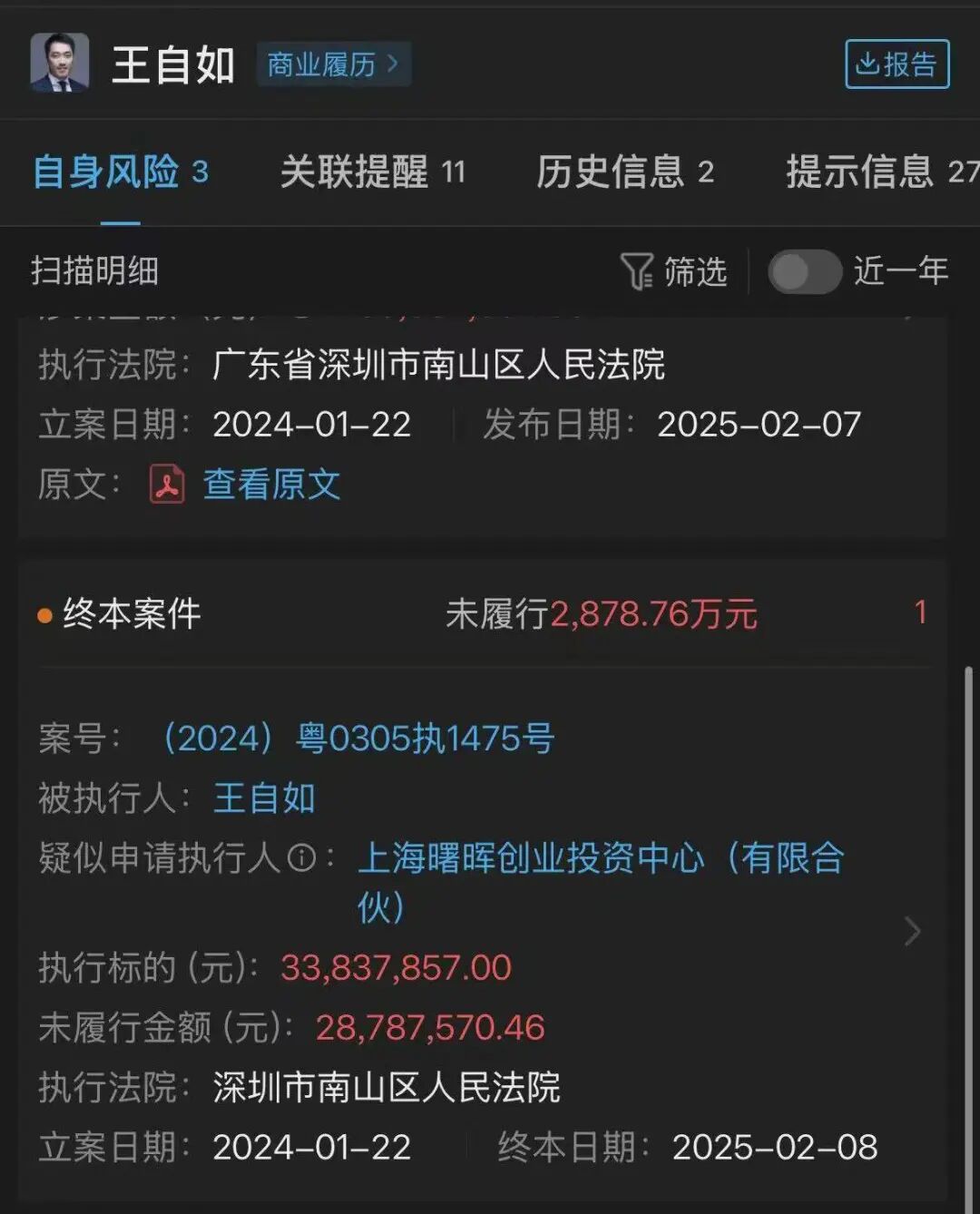The height and width of the screenshot is (1214, 980).
Task: Download the 报告
Action: point(897,64)
